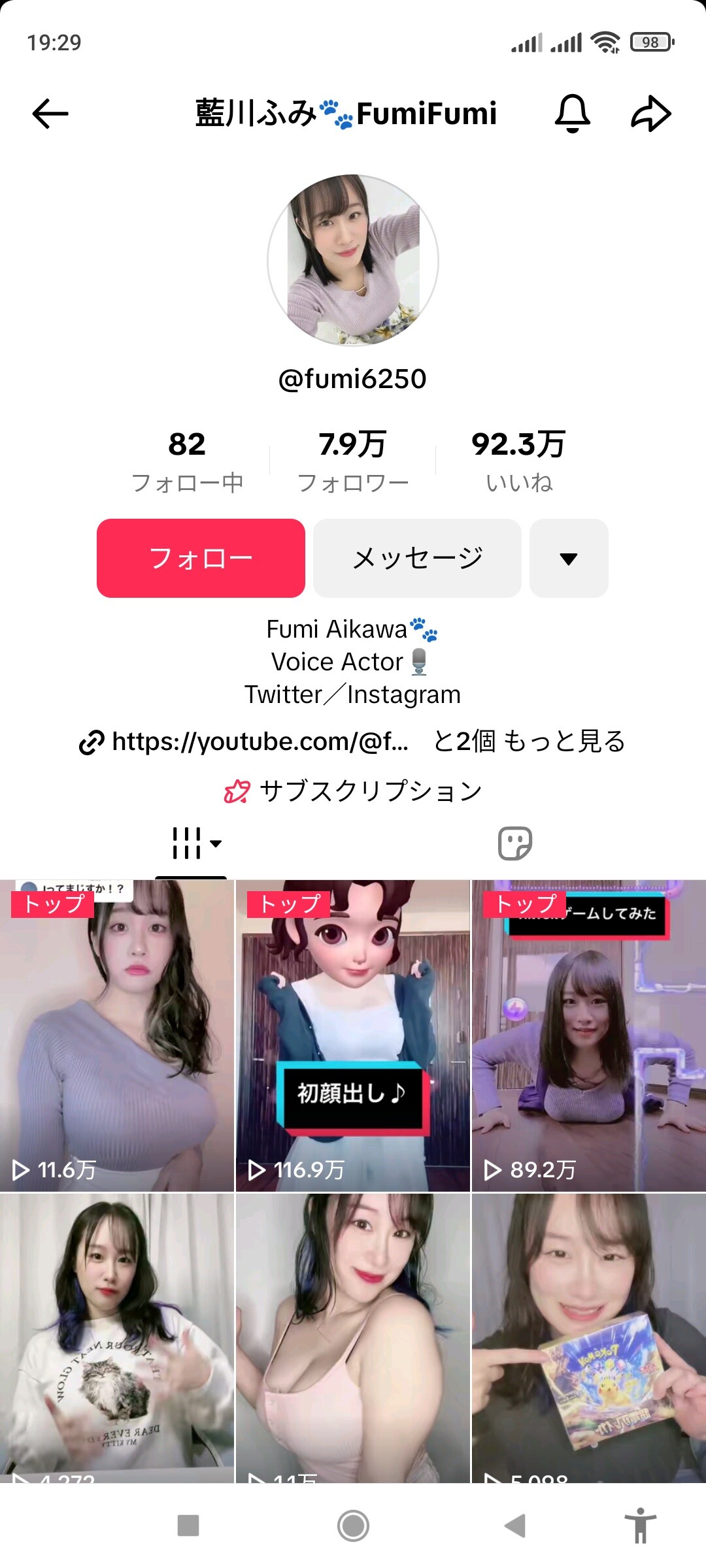Go back using the top arrow
The image size is (706, 1568).
point(50,114)
